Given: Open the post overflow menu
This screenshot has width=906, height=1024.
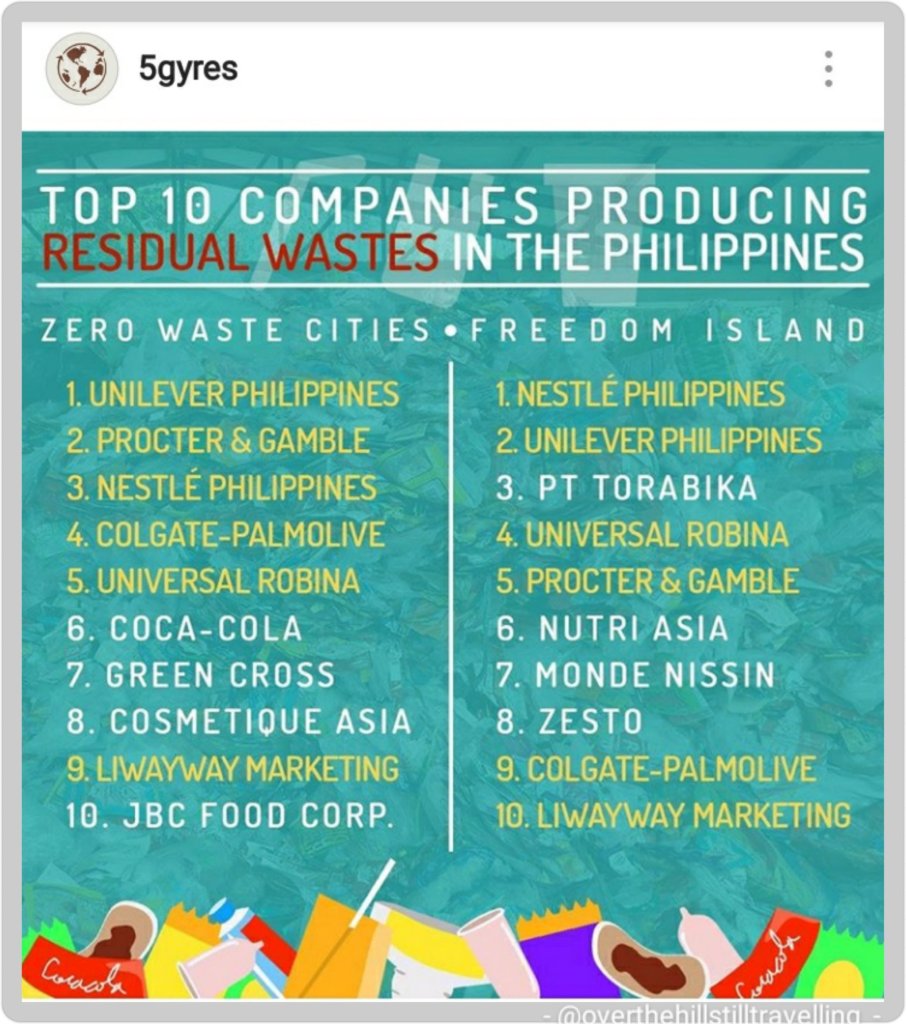Looking at the screenshot, I should click(828, 69).
